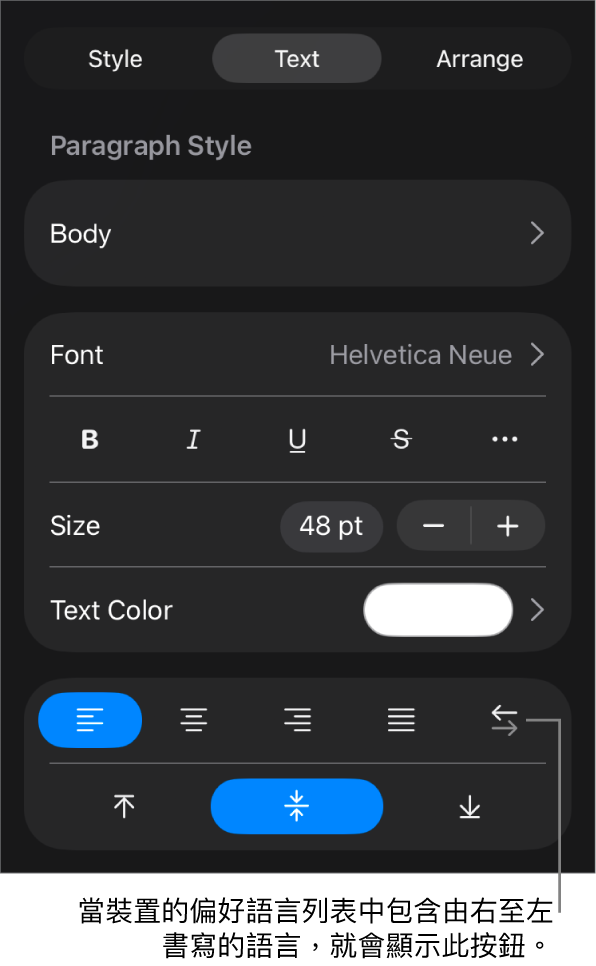Justify the text alignment
This screenshot has height=966, width=596.
(x=401, y=720)
